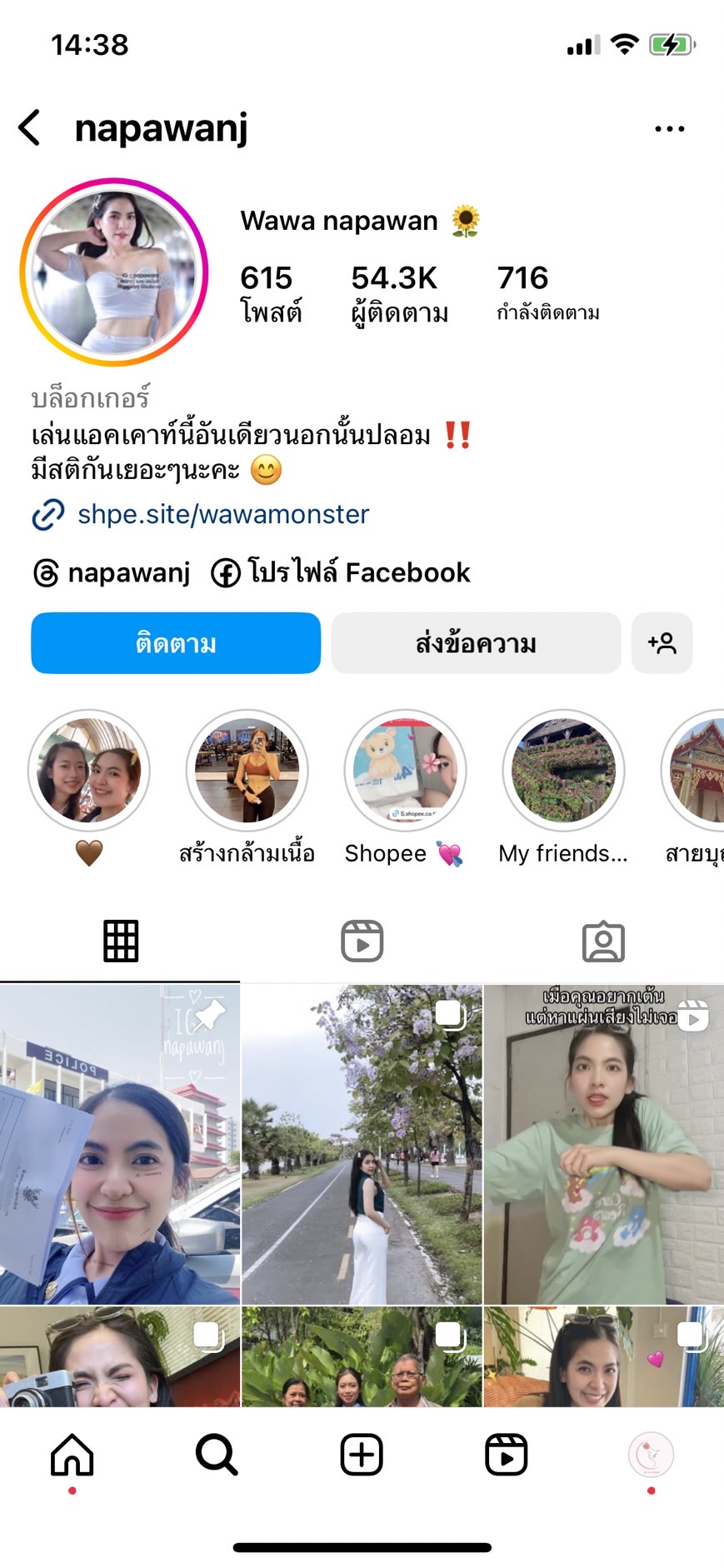
Task: Open the linked Facebook profile
Action: coord(342,573)
